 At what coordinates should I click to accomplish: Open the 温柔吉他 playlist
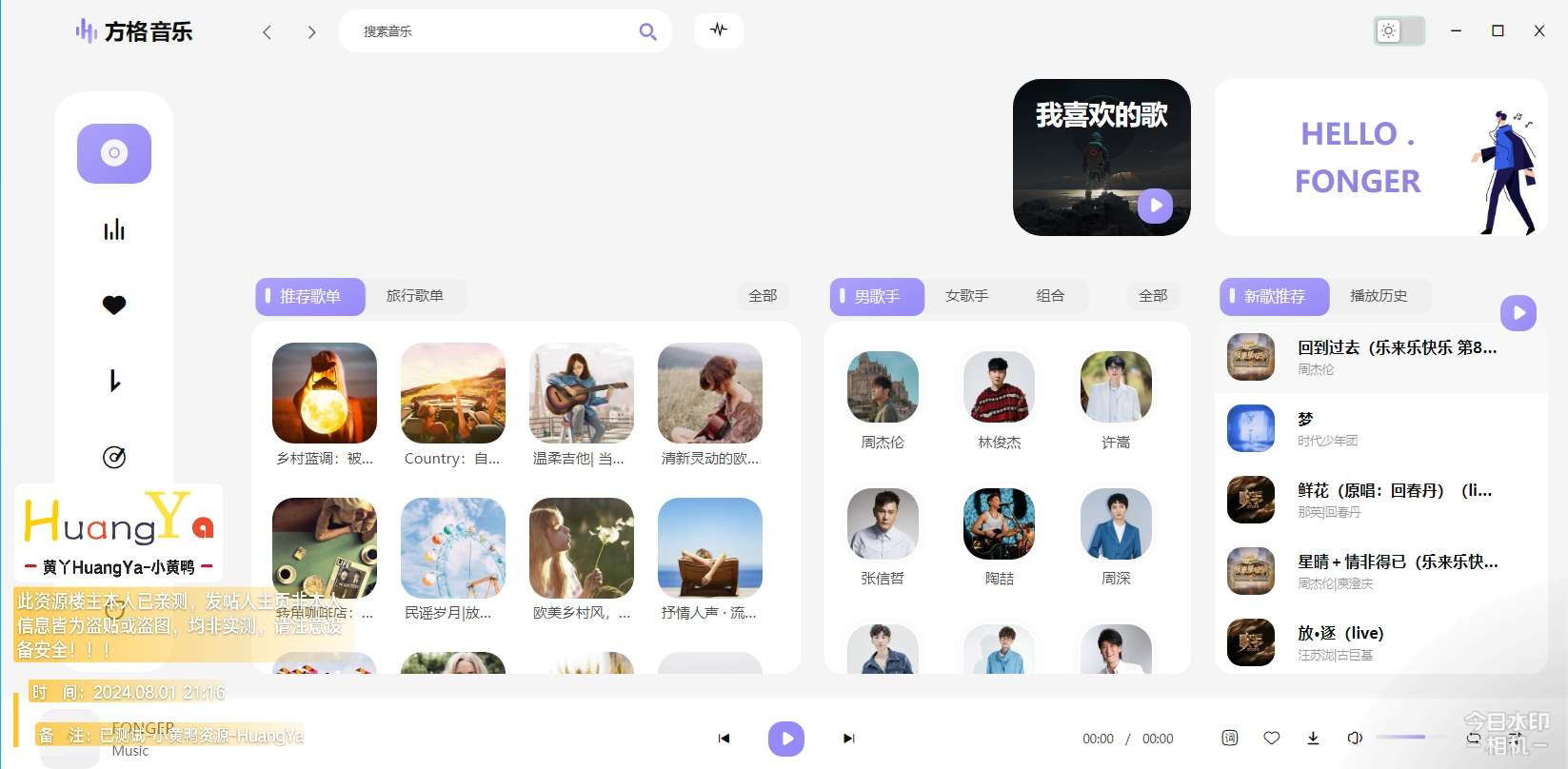[581, 393]
